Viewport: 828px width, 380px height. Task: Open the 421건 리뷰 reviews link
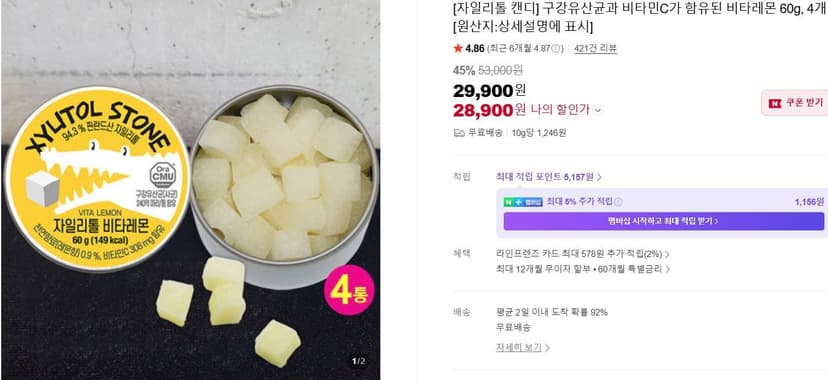click(595, 49)
